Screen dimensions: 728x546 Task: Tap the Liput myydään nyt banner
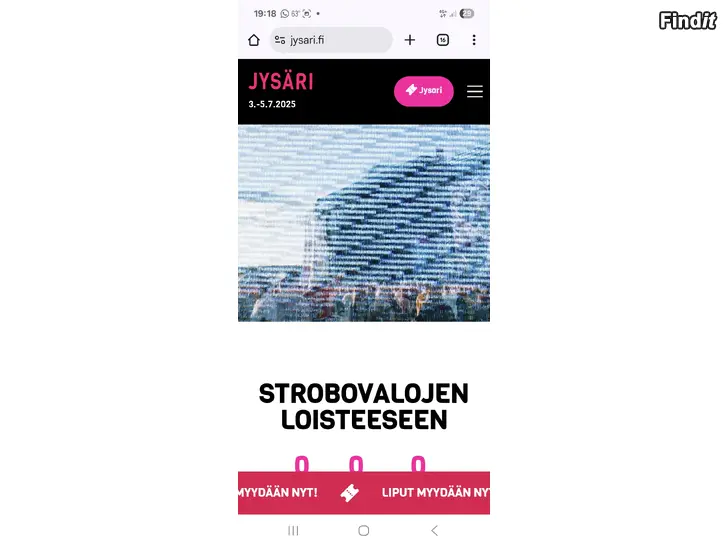364,493
